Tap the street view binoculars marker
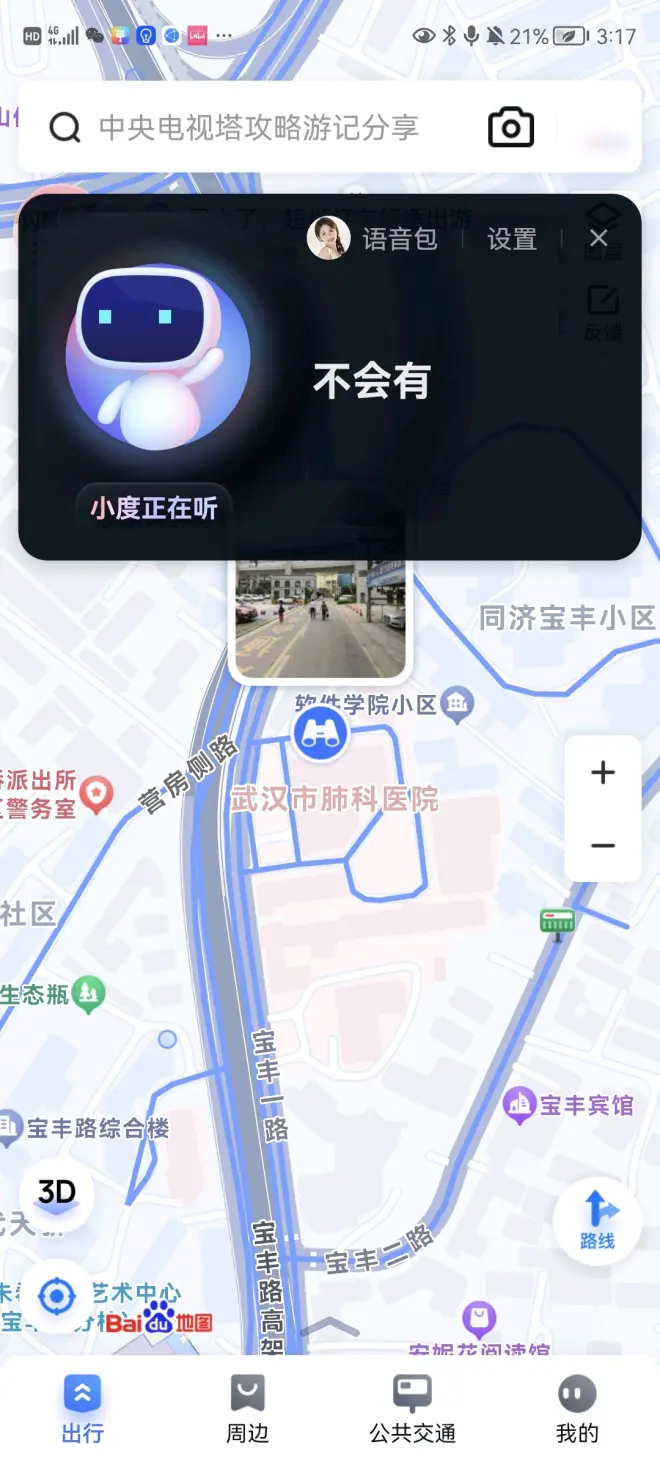 click(320, 736)
